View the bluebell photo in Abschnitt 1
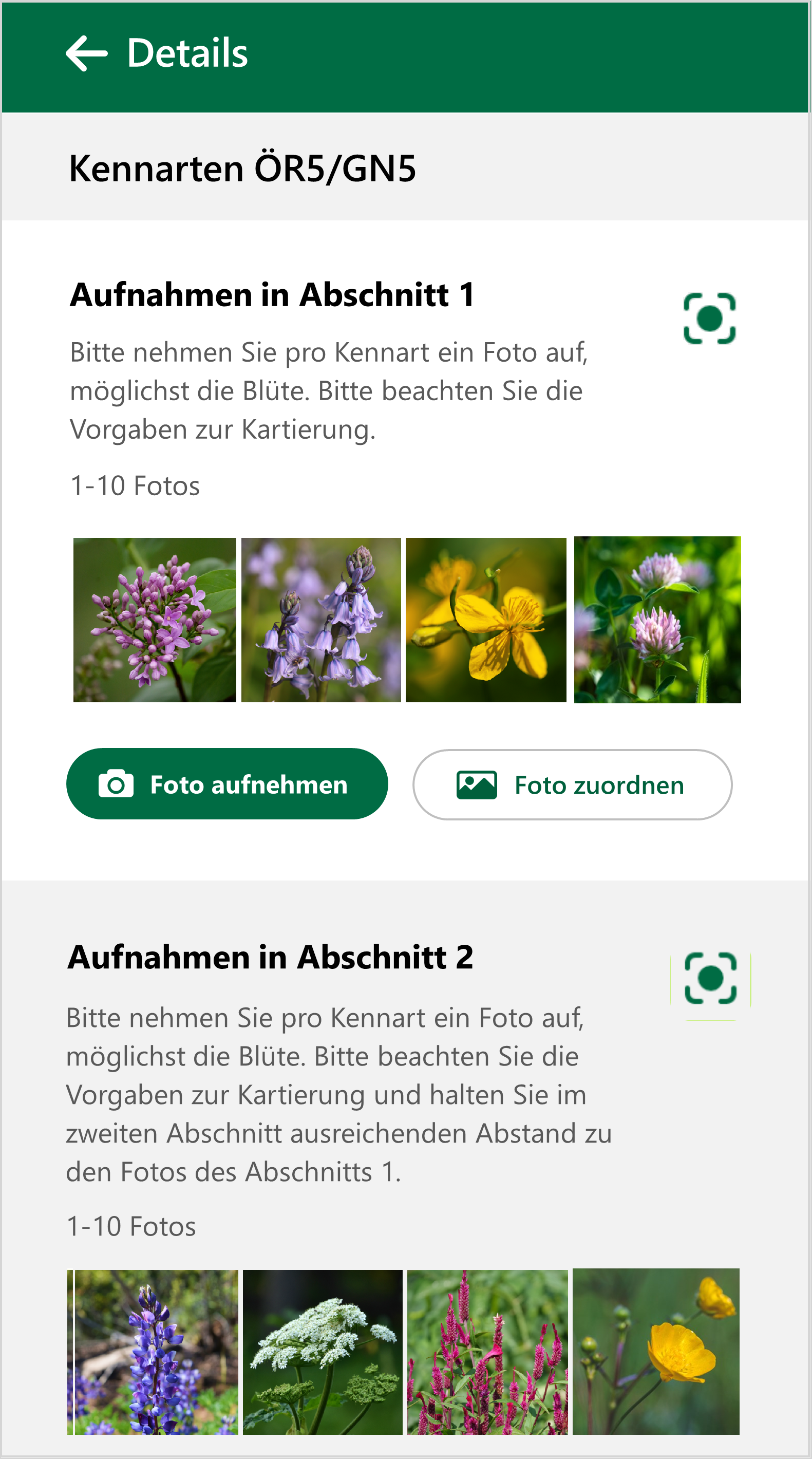 point(321,620)
